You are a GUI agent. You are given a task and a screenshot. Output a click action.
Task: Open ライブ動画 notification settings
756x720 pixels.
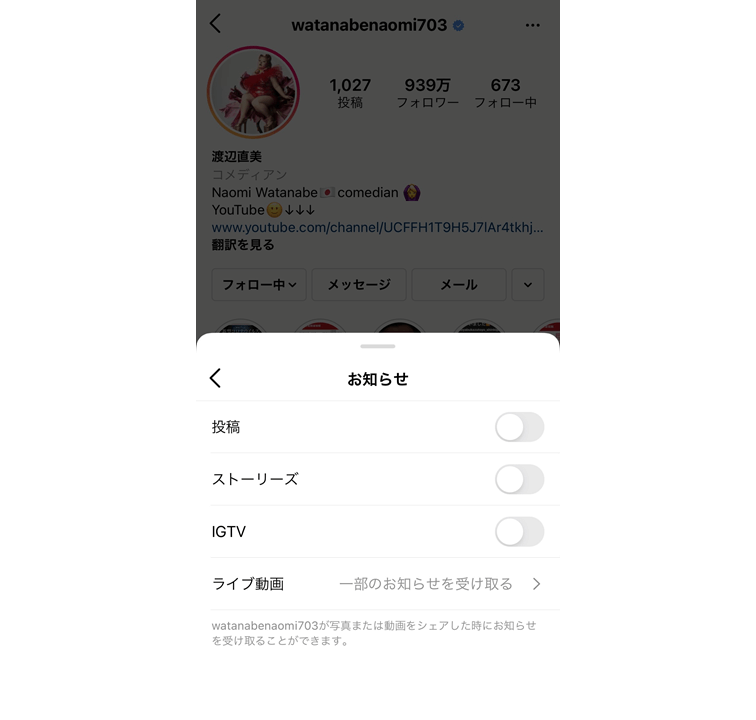378,584
